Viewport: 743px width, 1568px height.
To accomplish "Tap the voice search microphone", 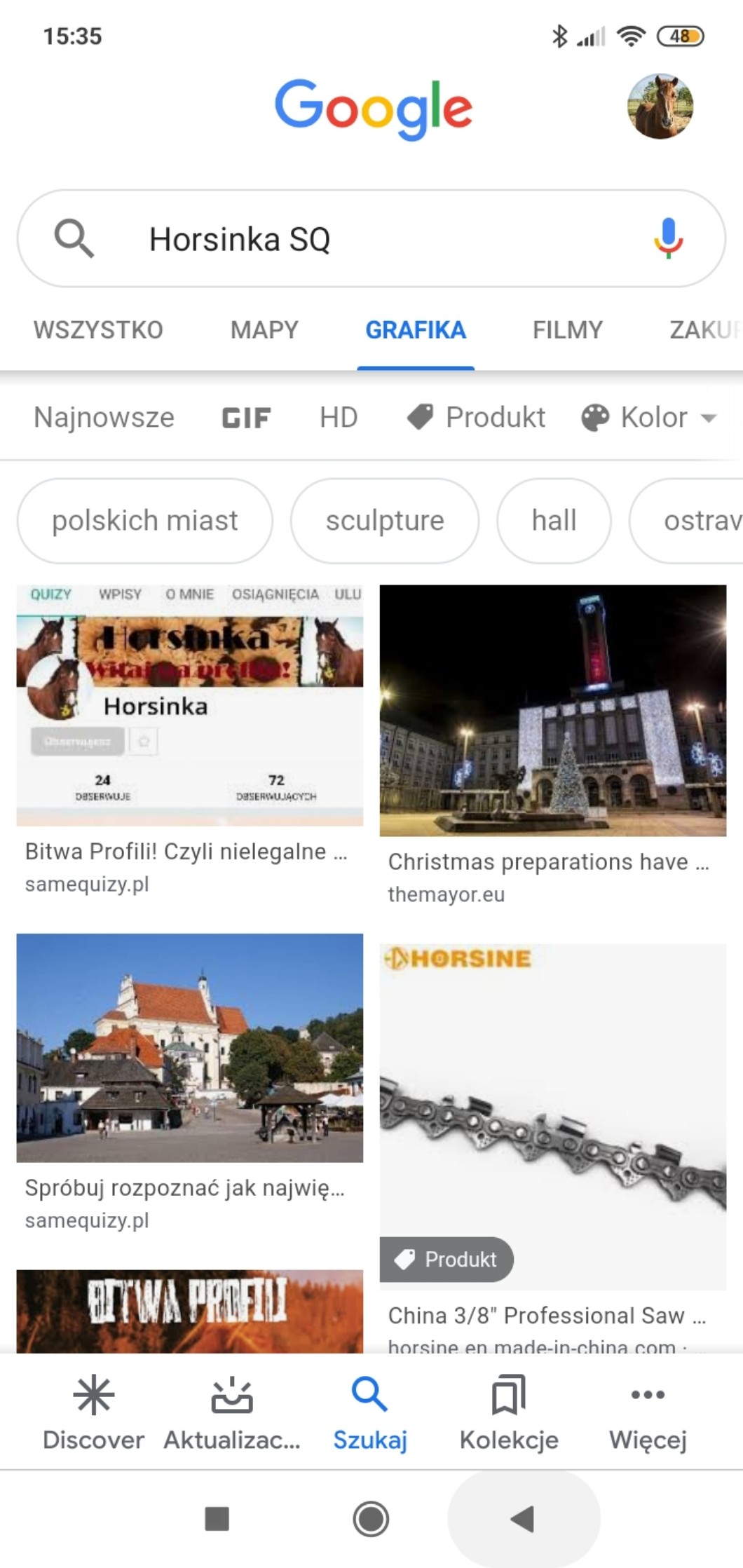I will [x=668, y=238].
